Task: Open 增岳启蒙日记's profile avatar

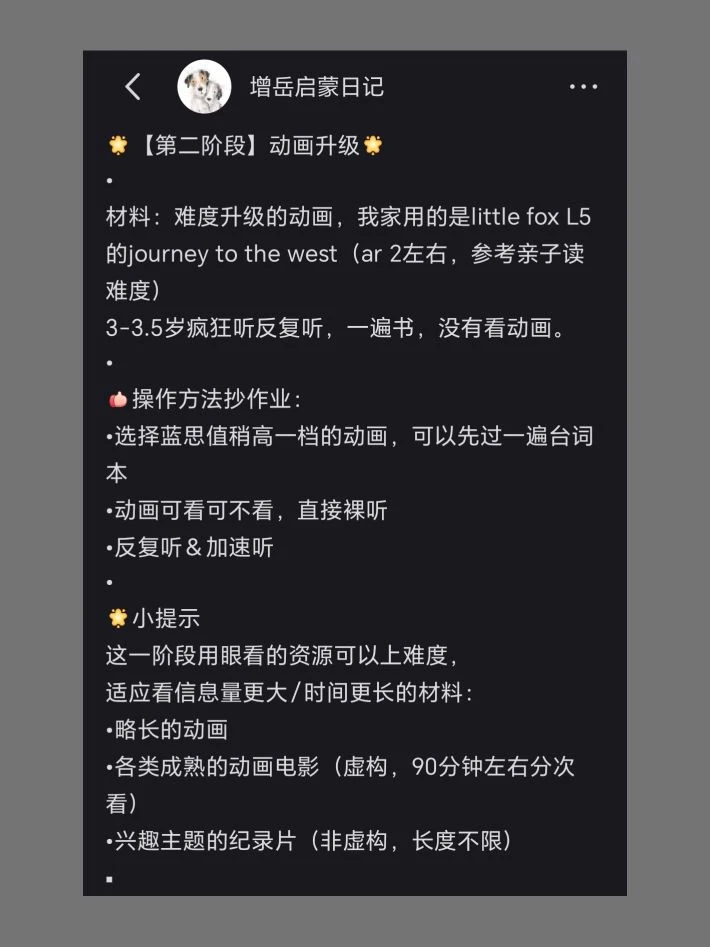Action: [x=204, y=87]
